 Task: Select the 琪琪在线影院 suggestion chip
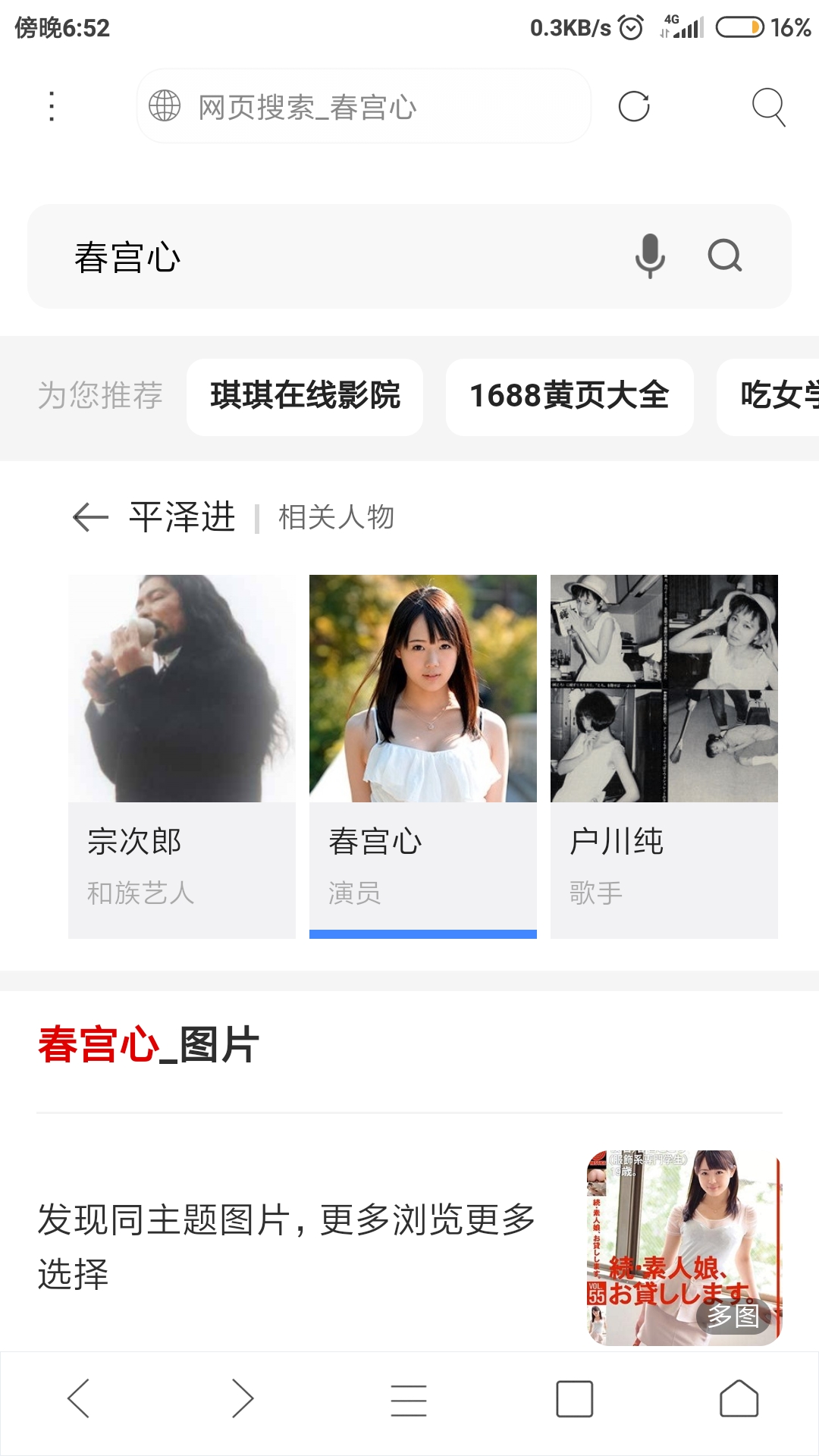coord(305,397)
